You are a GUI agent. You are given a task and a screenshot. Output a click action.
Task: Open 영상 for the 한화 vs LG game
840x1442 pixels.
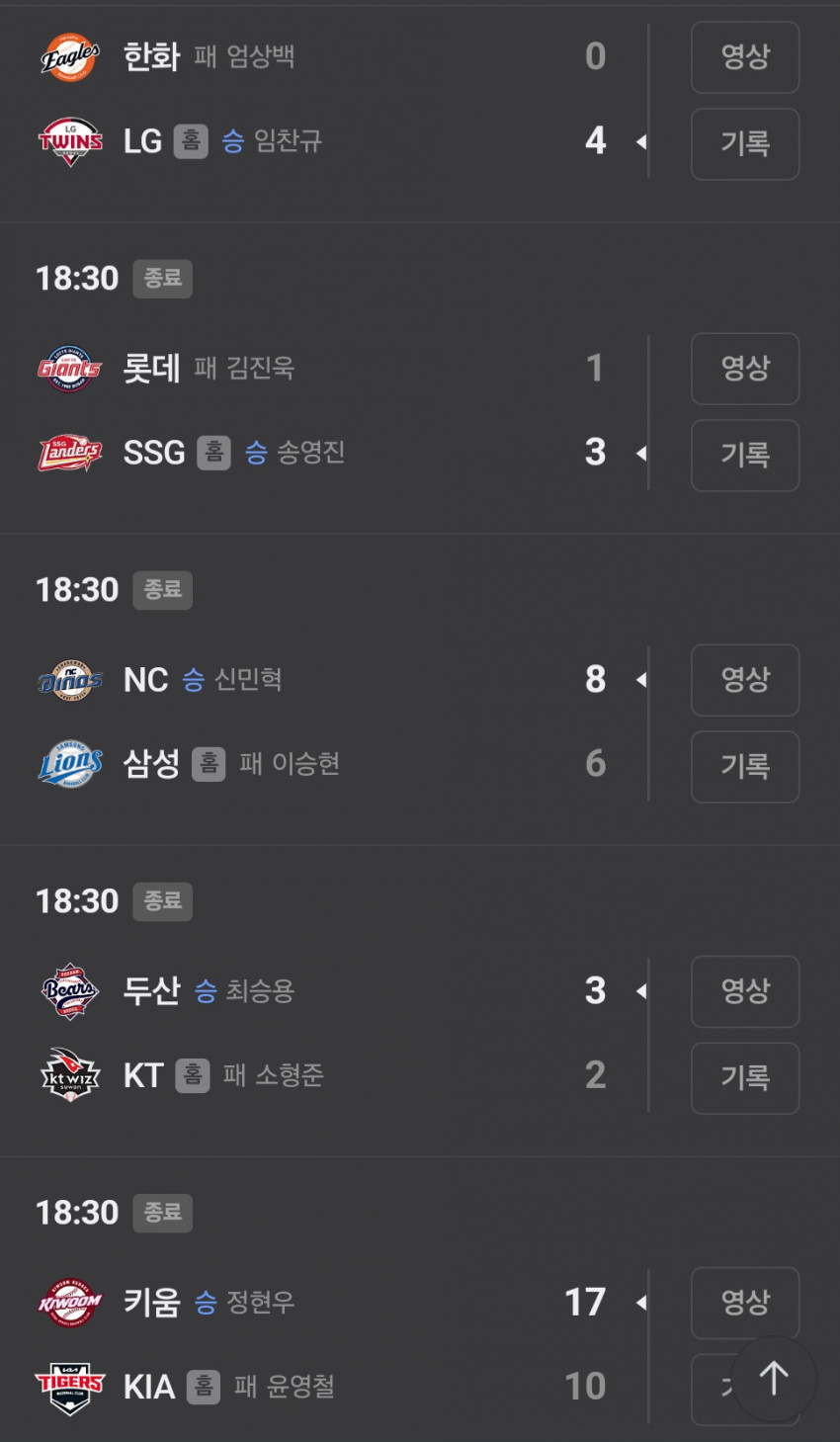745,57
